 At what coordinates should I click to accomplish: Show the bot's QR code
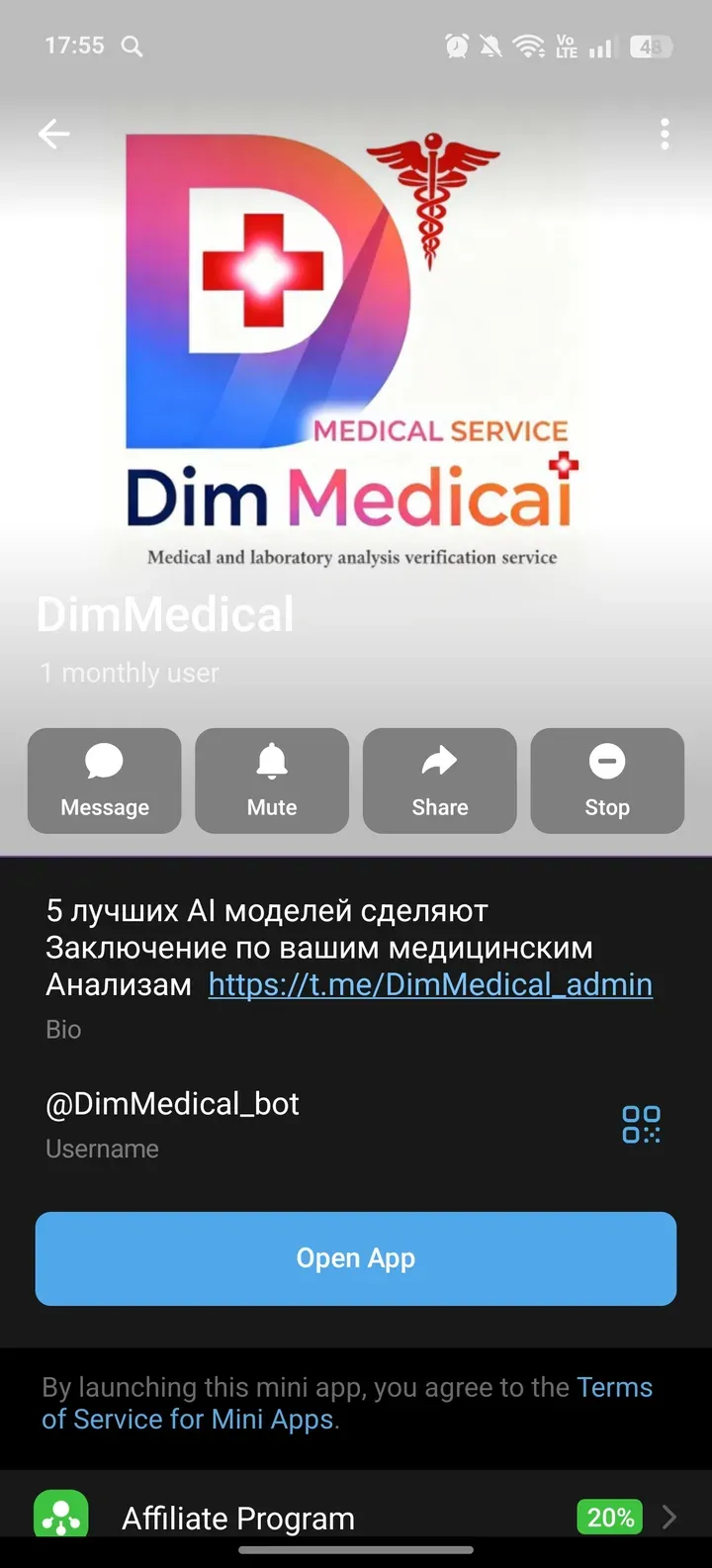point(640,1125)
